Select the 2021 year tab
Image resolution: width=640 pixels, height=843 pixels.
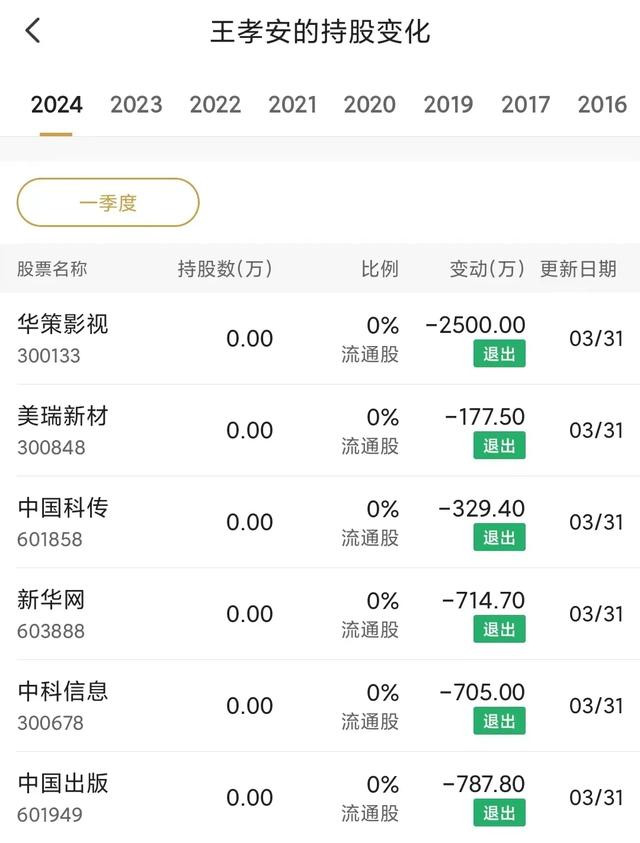coord(293,104)
